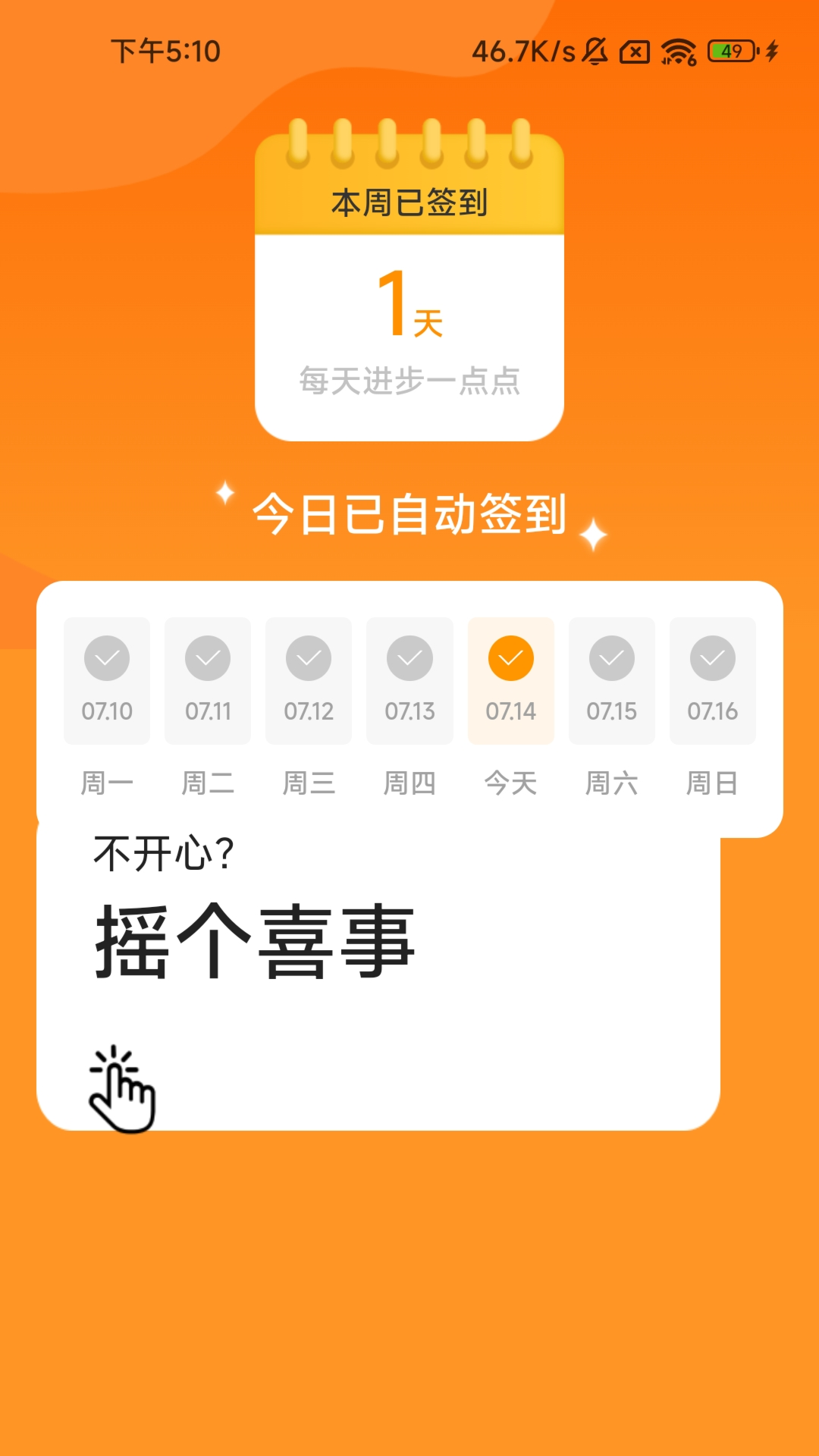Tap the checkmark circle for 周日 07.16
This screenshot has height=1456, width=819.
[x=713, y=657]
